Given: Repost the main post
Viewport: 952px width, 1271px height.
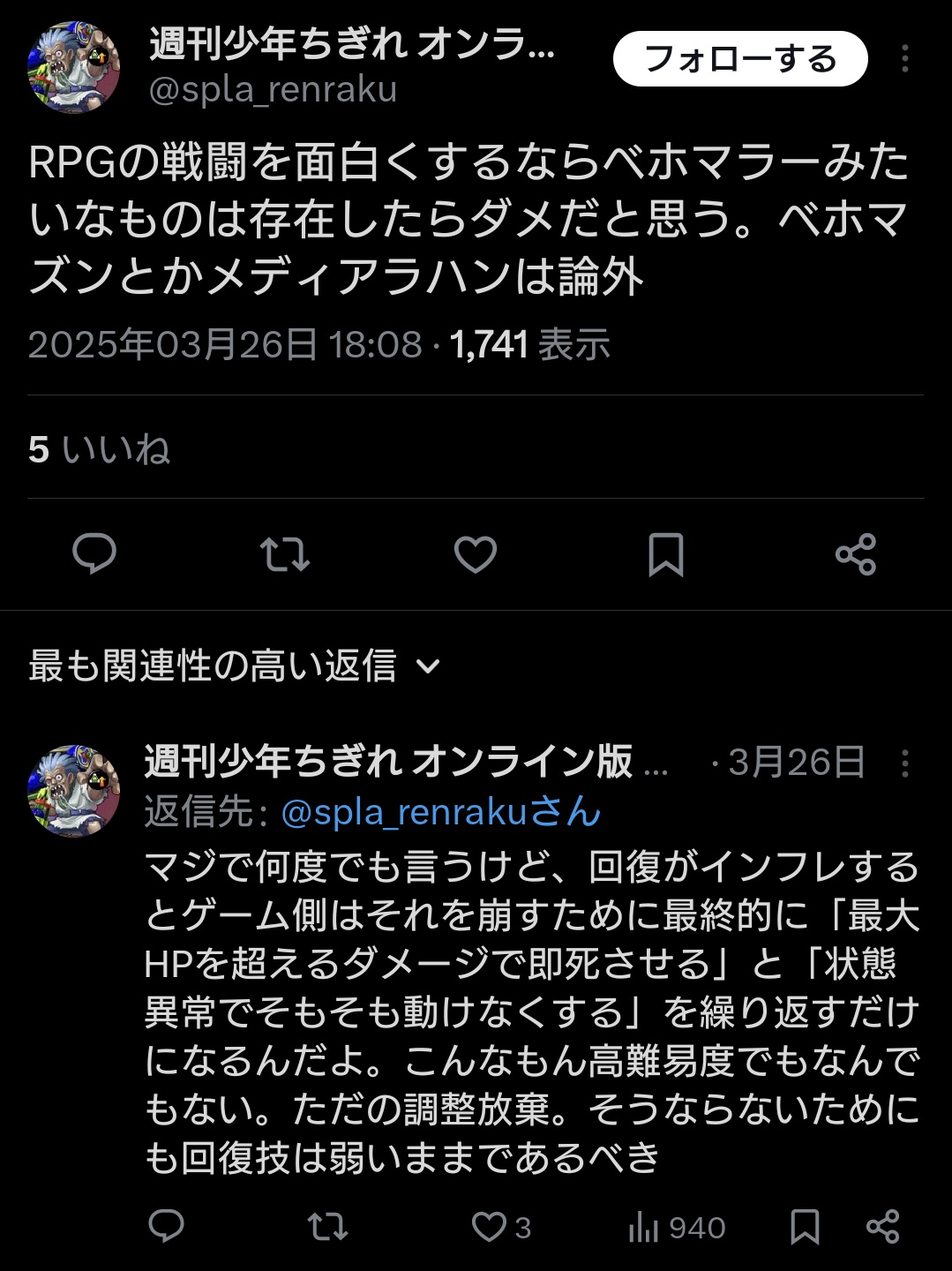Looking at the screenshot, I should (x=285, y=554).
